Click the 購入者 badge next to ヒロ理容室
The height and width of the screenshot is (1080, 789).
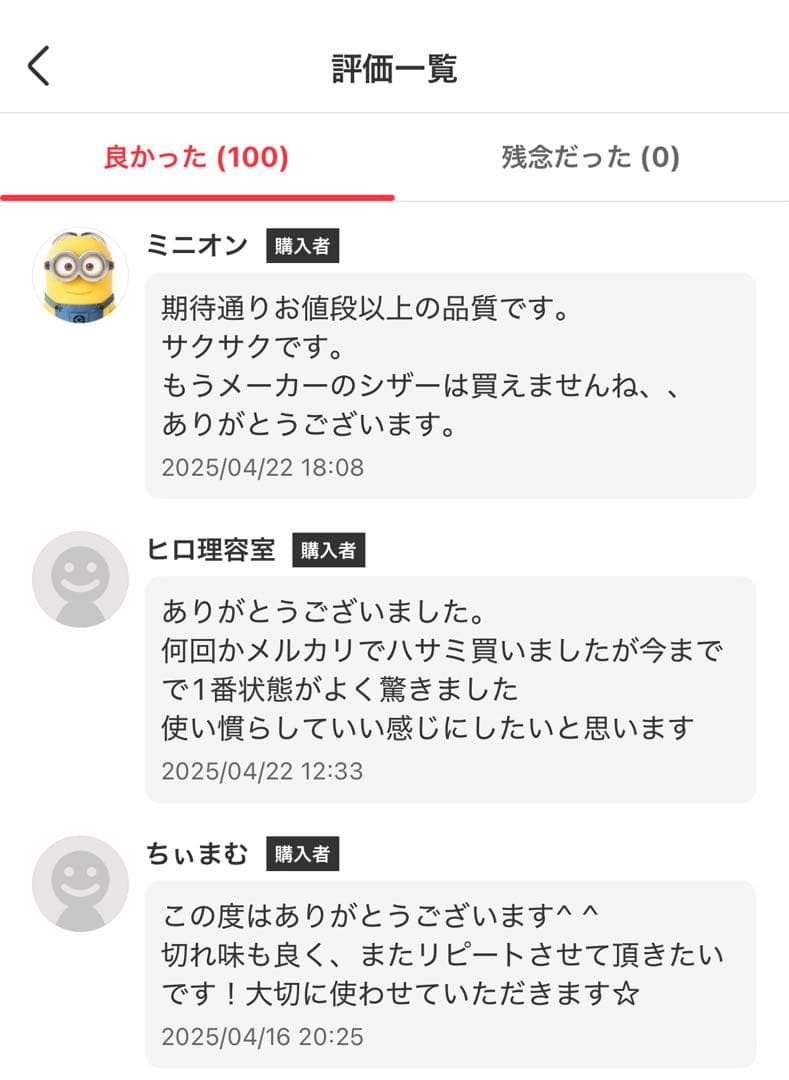[x=327, y=549]
